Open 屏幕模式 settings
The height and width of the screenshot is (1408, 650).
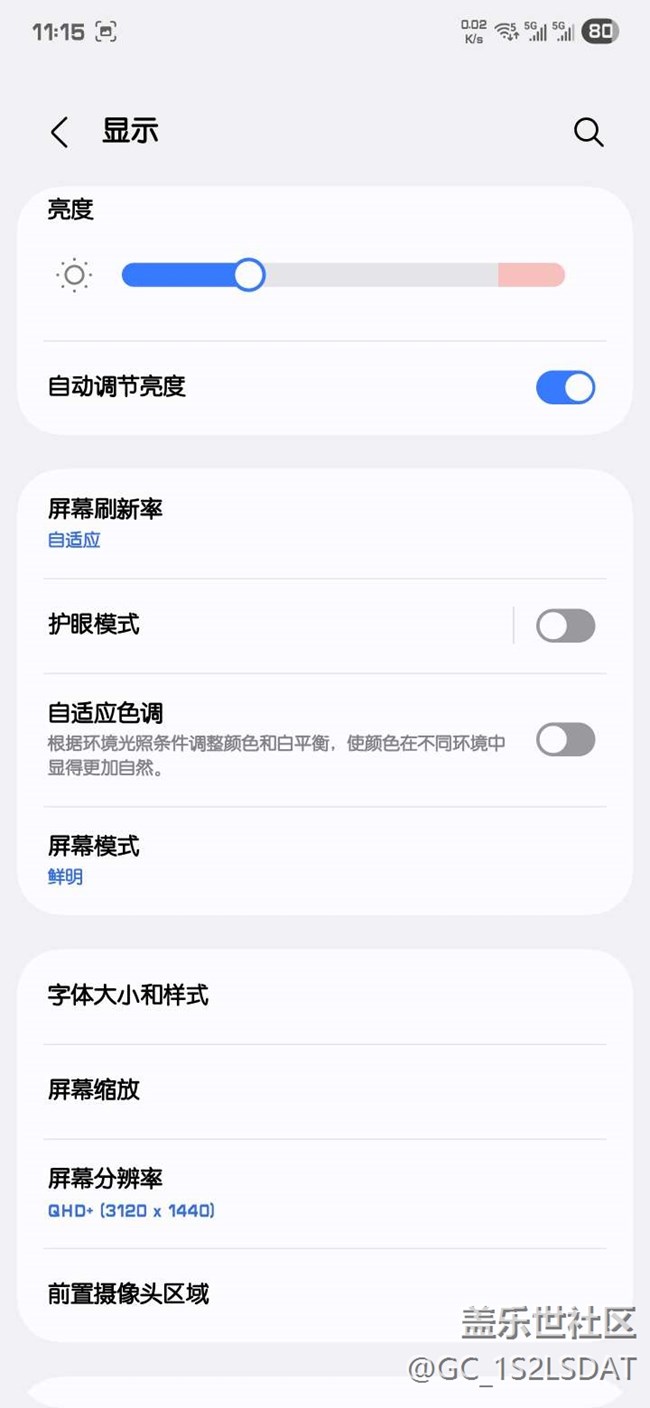[x=325, y=861]
